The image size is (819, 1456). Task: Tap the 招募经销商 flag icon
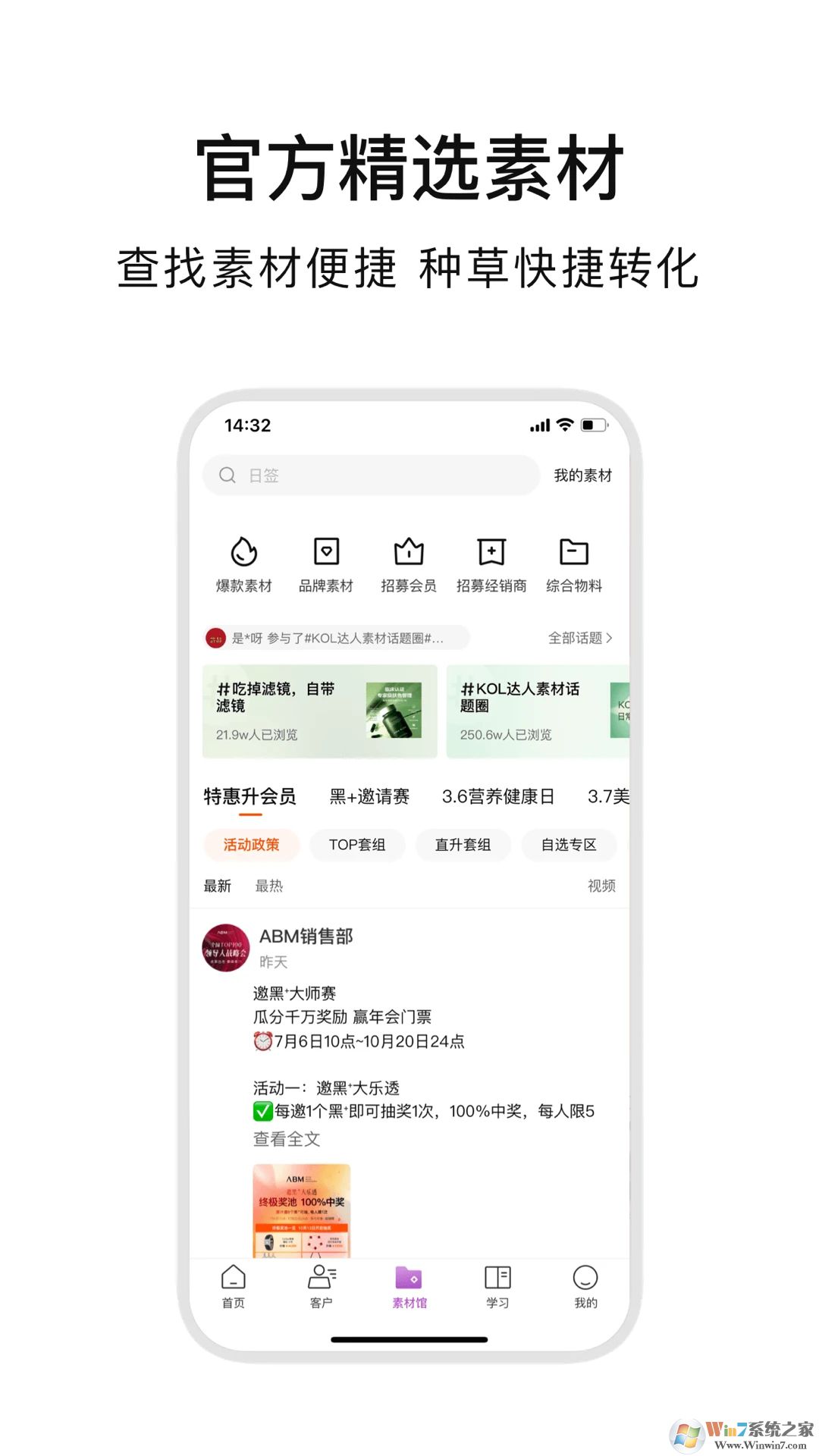491,565
